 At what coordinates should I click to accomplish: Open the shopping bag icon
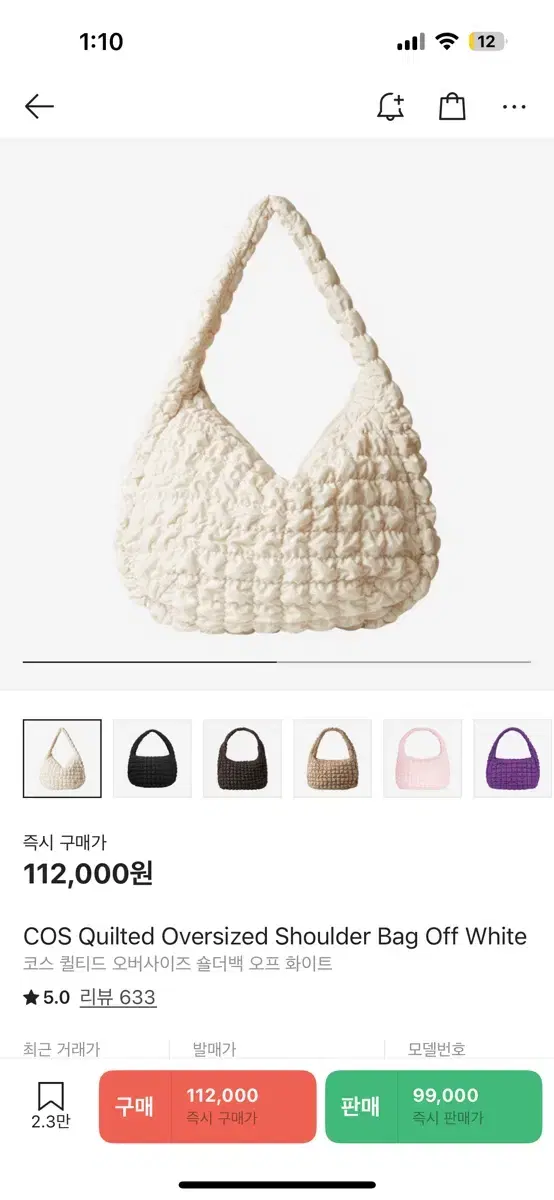(452, 106)
